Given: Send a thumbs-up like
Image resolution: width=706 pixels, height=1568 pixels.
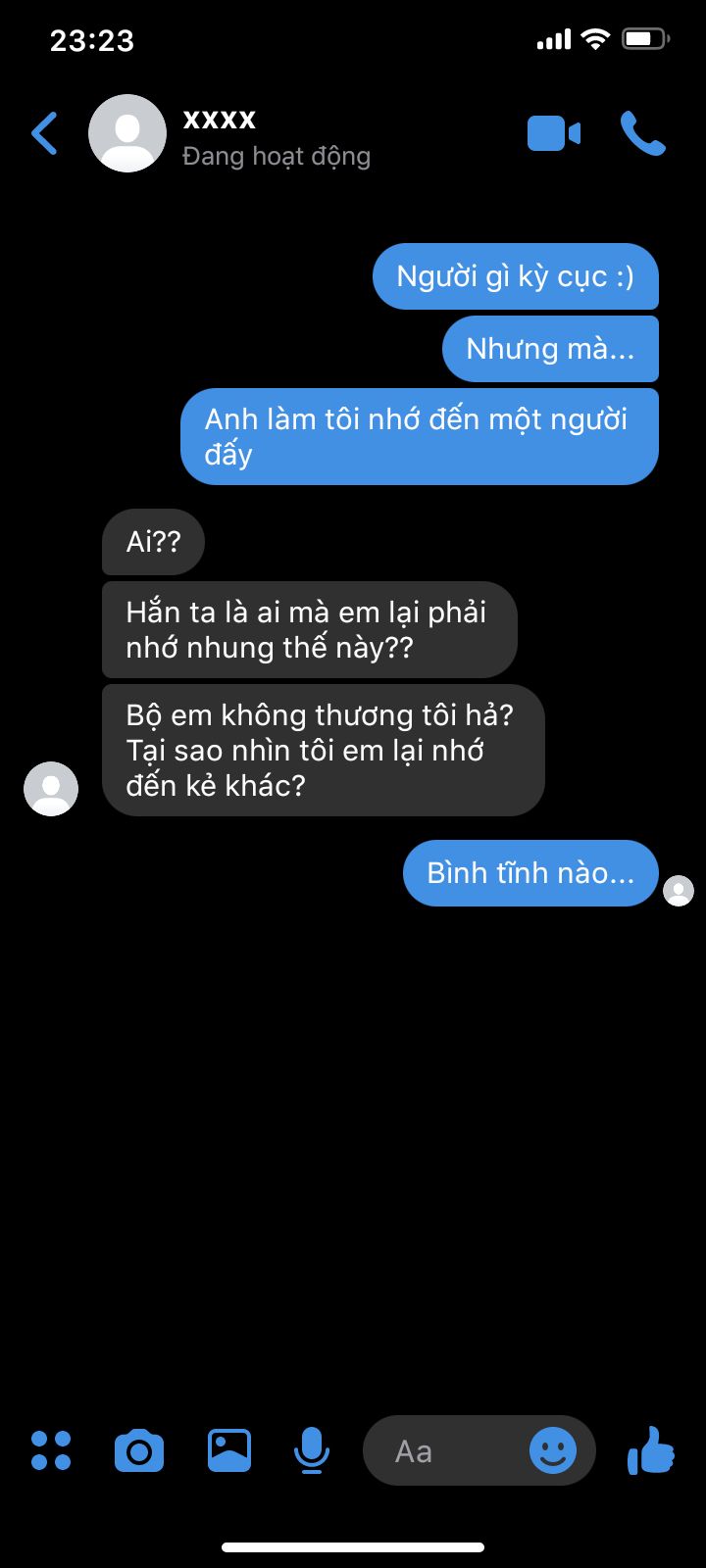Looking at the screenshot, I should tap(651, 1450).
